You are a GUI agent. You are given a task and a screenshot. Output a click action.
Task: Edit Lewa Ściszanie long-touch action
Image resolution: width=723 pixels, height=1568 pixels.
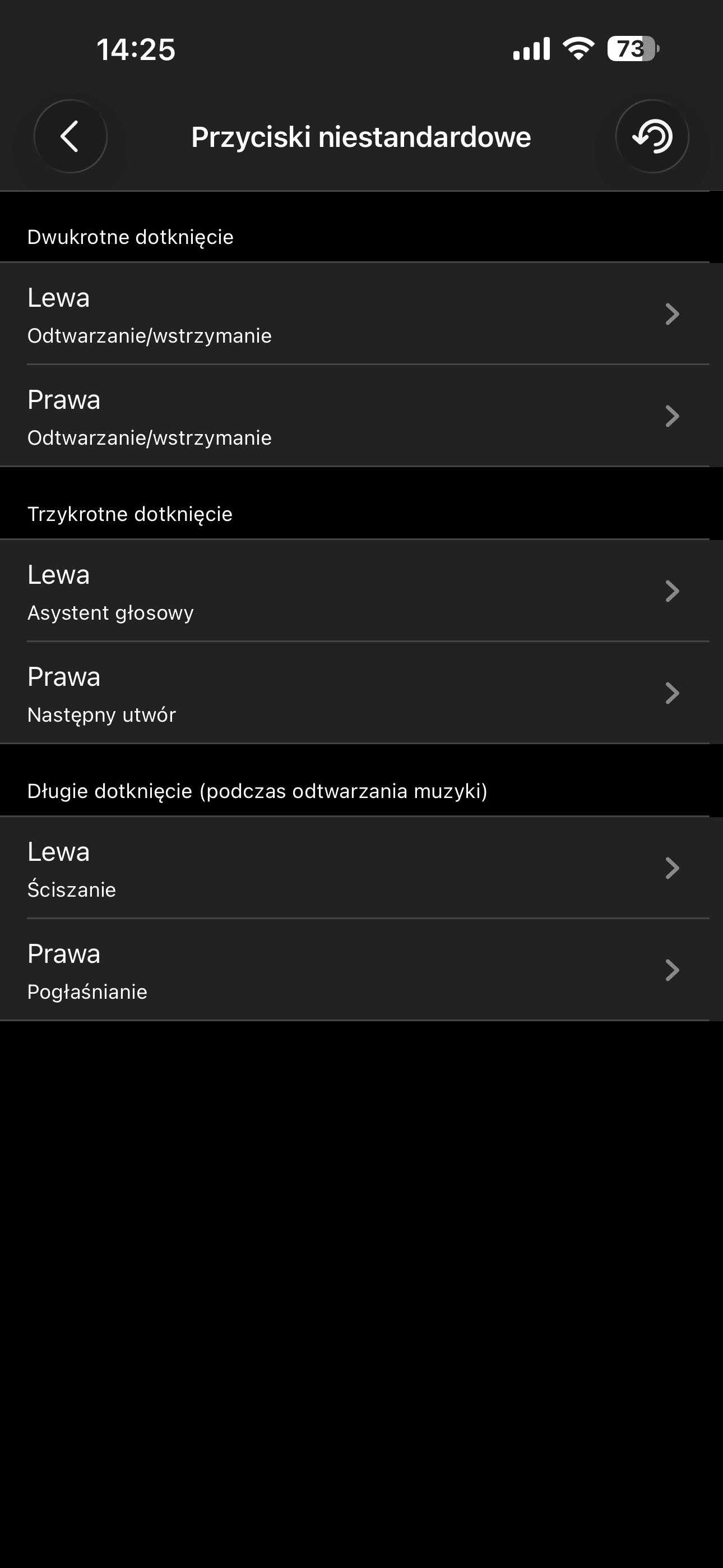pos(355,868)
